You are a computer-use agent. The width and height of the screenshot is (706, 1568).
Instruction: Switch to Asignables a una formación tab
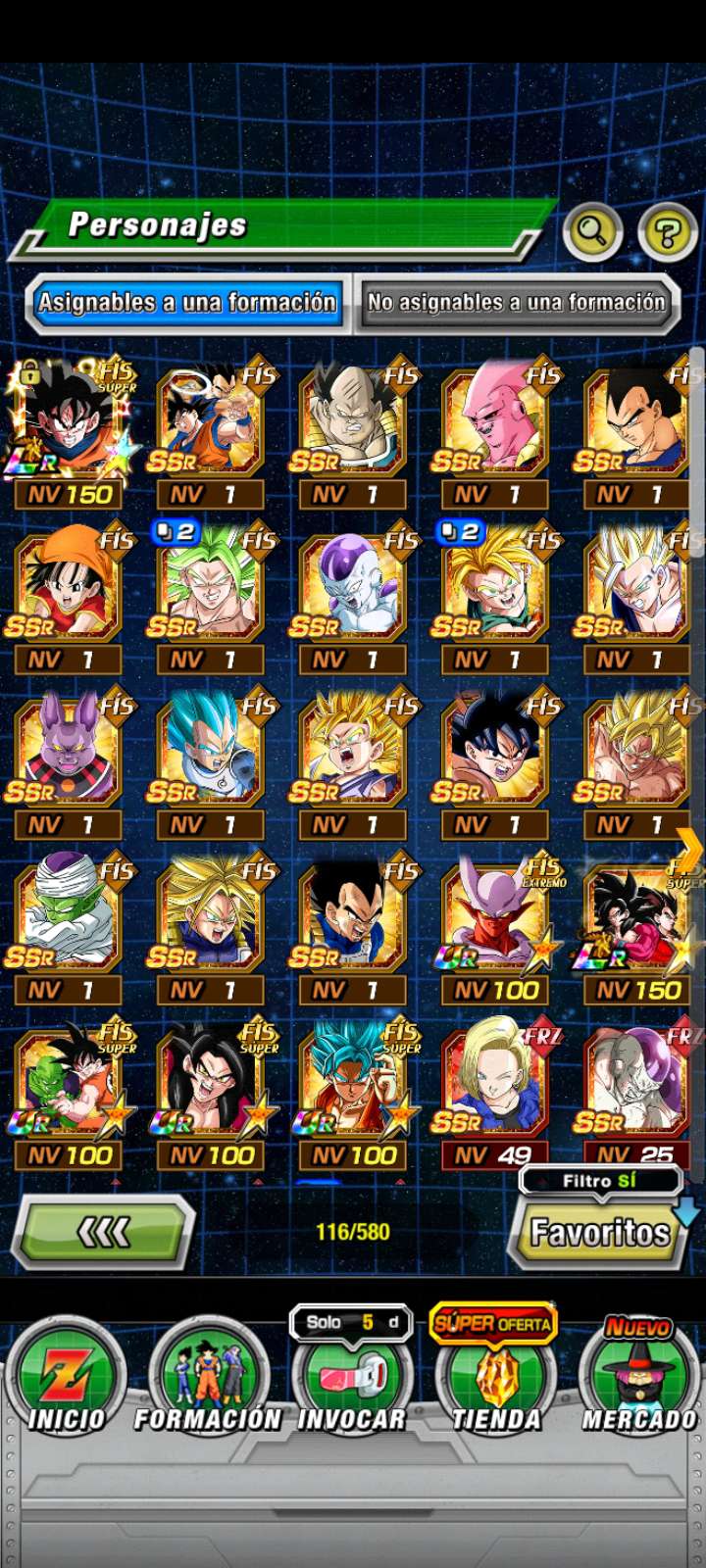187,303
